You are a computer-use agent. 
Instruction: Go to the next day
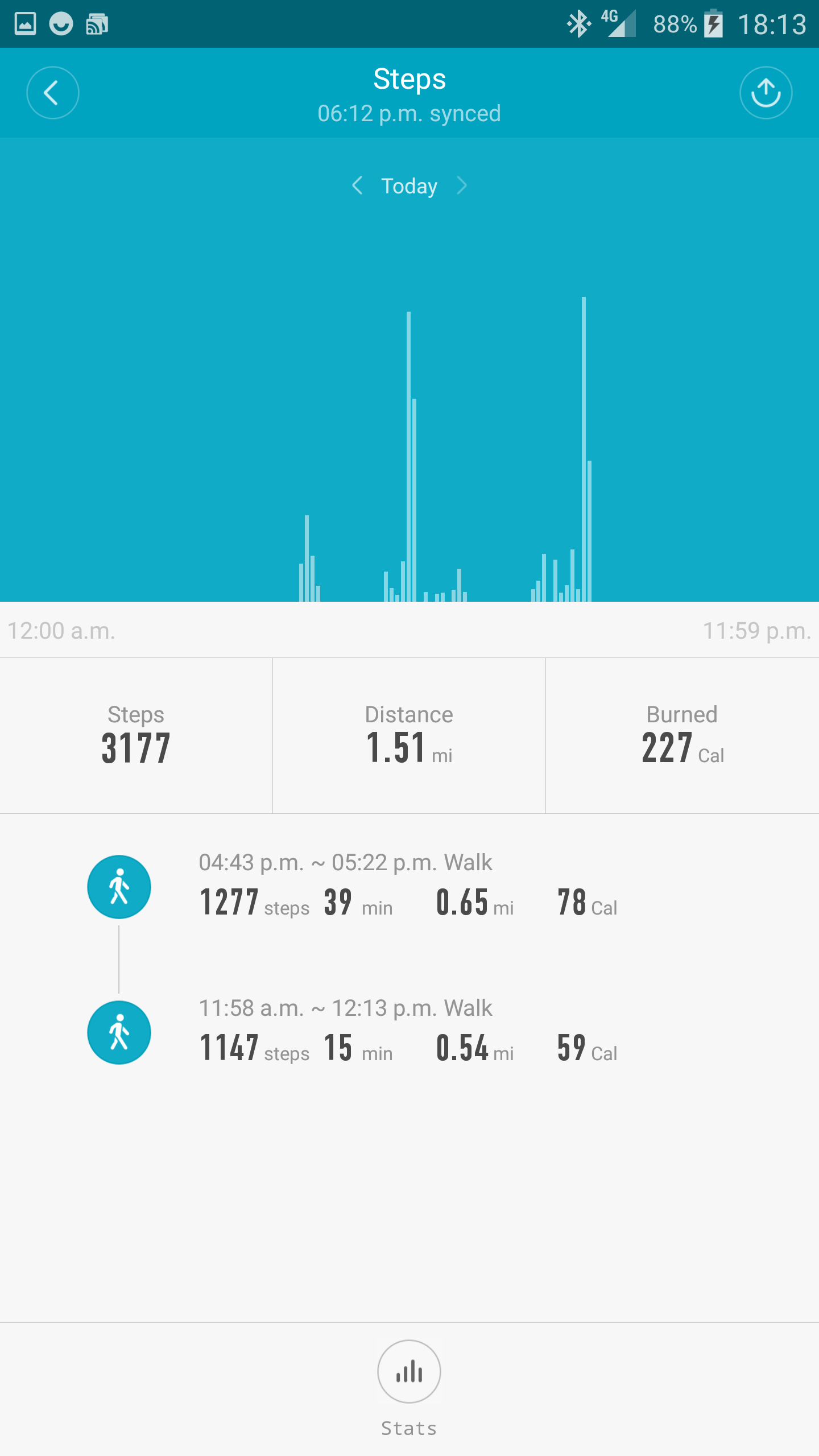[462, 185]
